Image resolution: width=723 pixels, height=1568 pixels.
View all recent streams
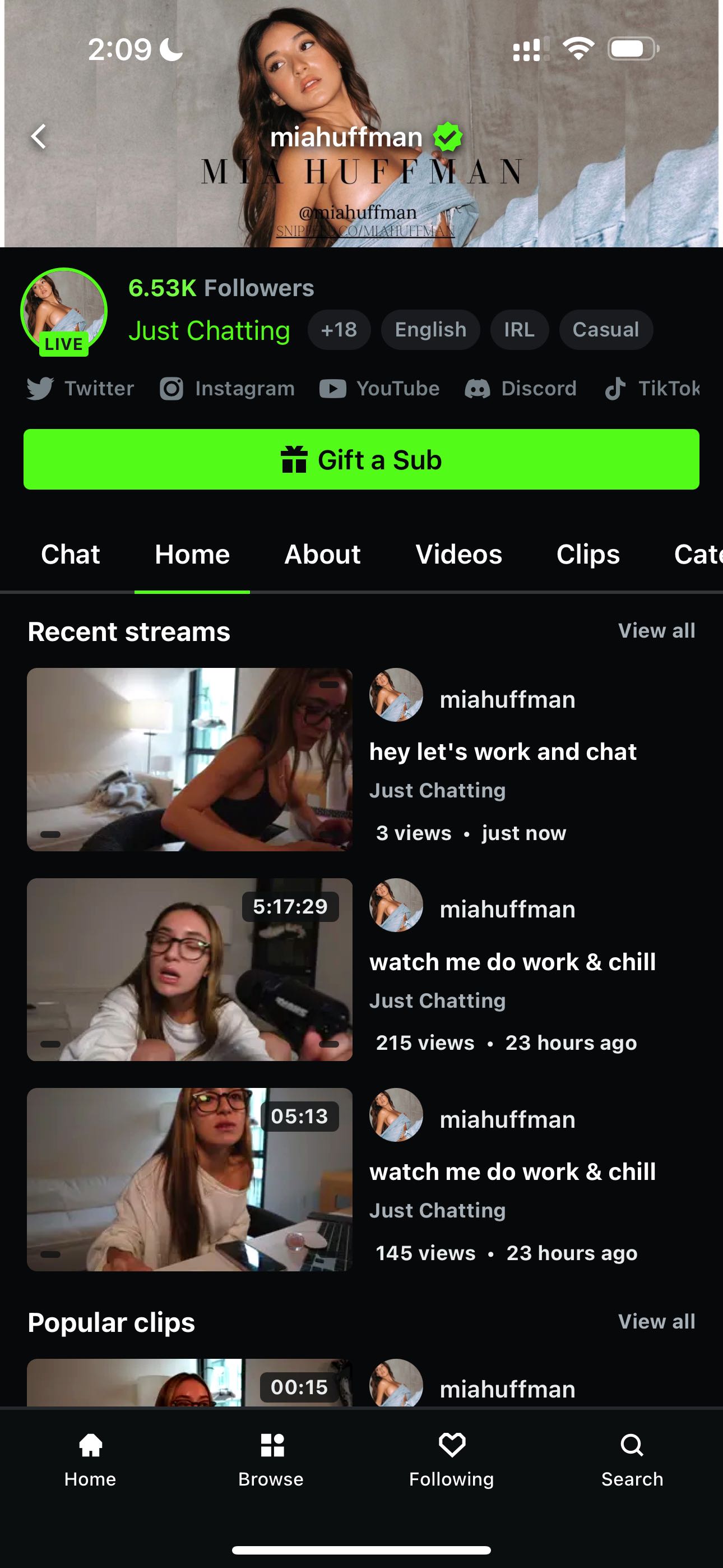pyautogui.click(x=656, y=631)
